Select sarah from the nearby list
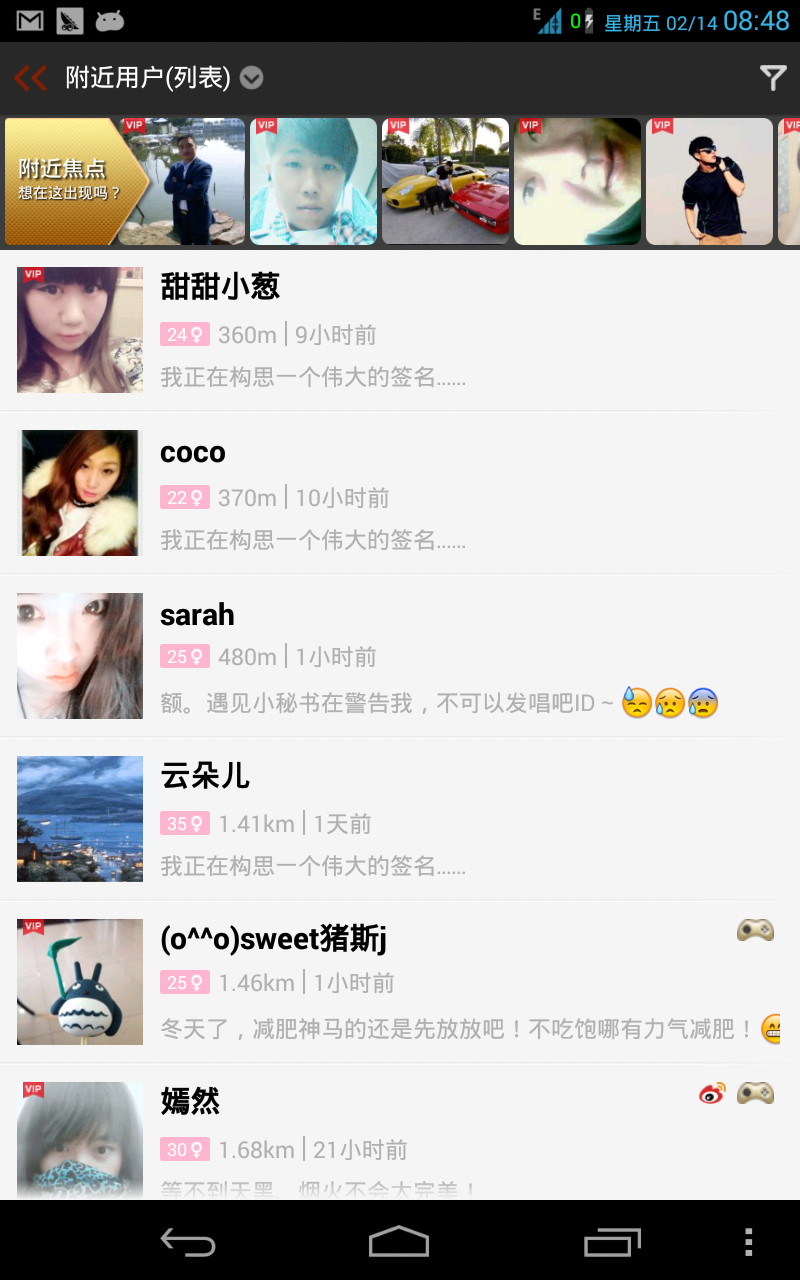800x1280 pixels. click(400, 656)
